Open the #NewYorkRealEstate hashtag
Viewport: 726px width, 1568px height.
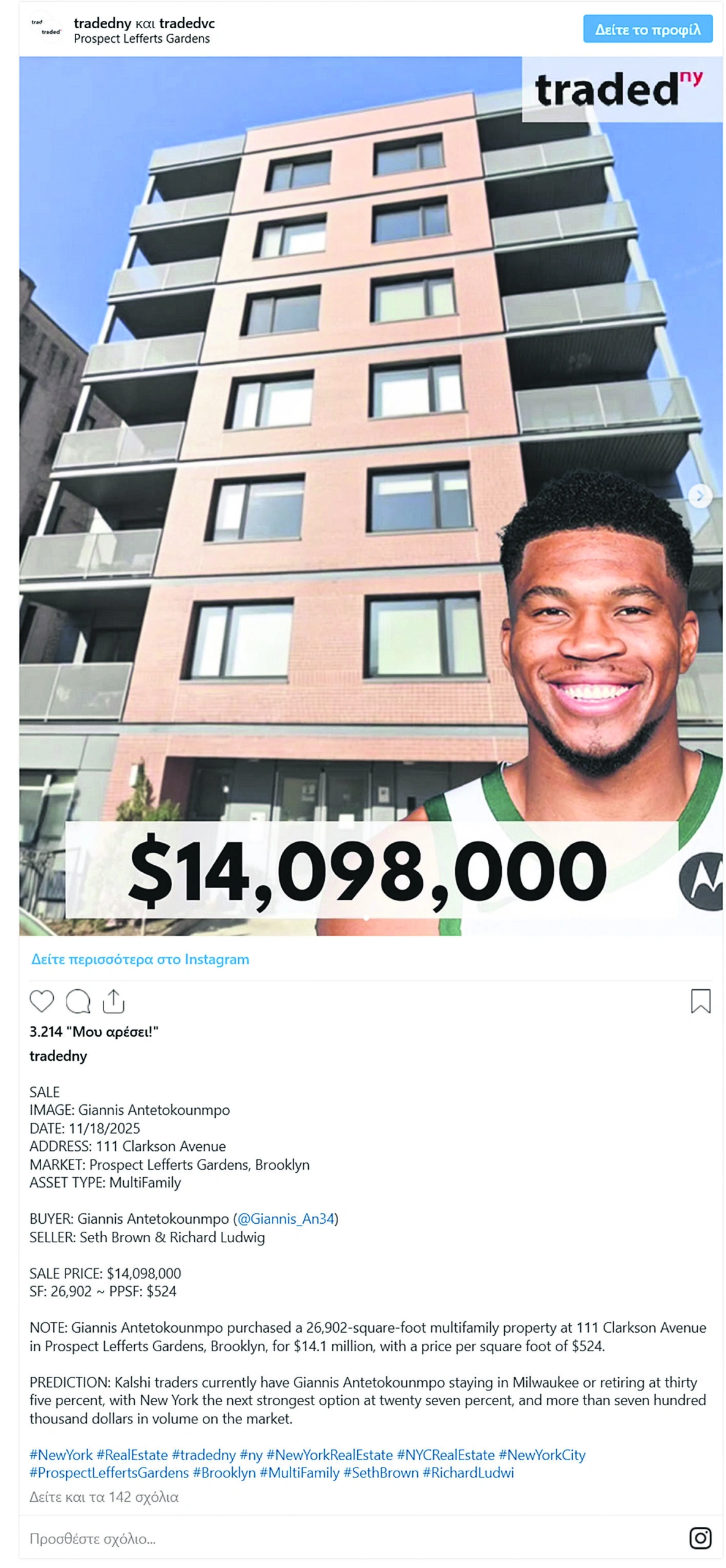coord(330,1455)
